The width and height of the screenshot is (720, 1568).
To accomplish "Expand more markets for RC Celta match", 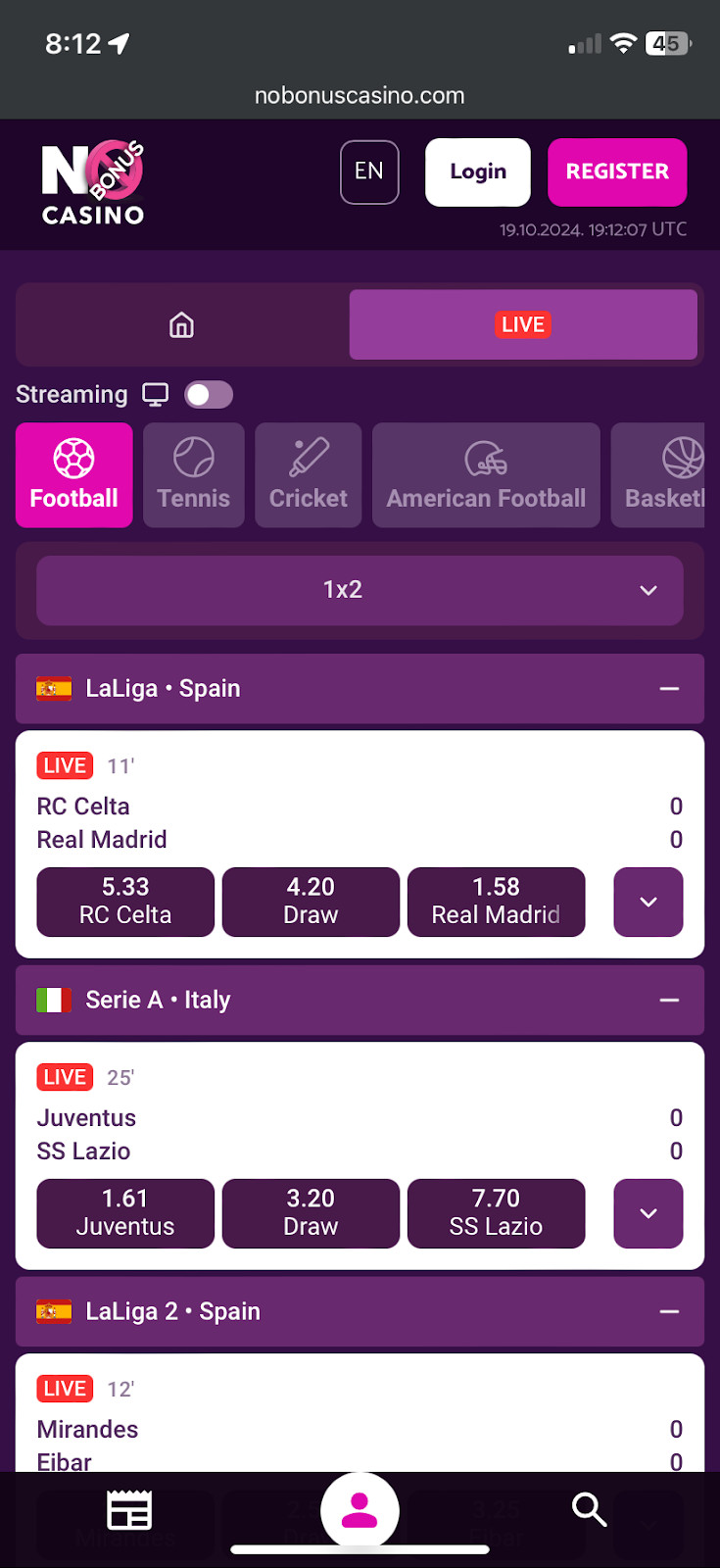I will coord(648,902).
